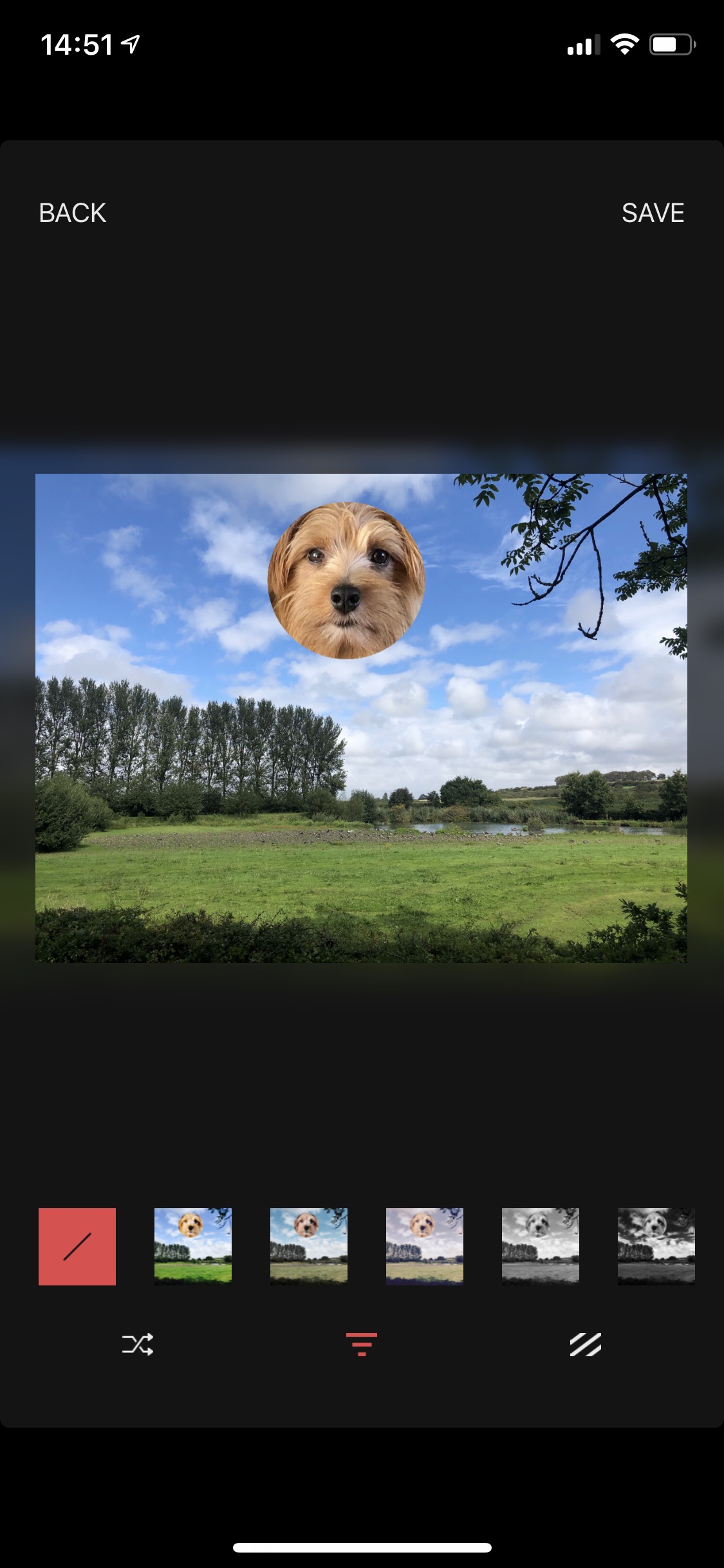The width and height of the screenshot is (724, 1568).
Task: Open the red filters tab icon
Action: [362, 1345]
